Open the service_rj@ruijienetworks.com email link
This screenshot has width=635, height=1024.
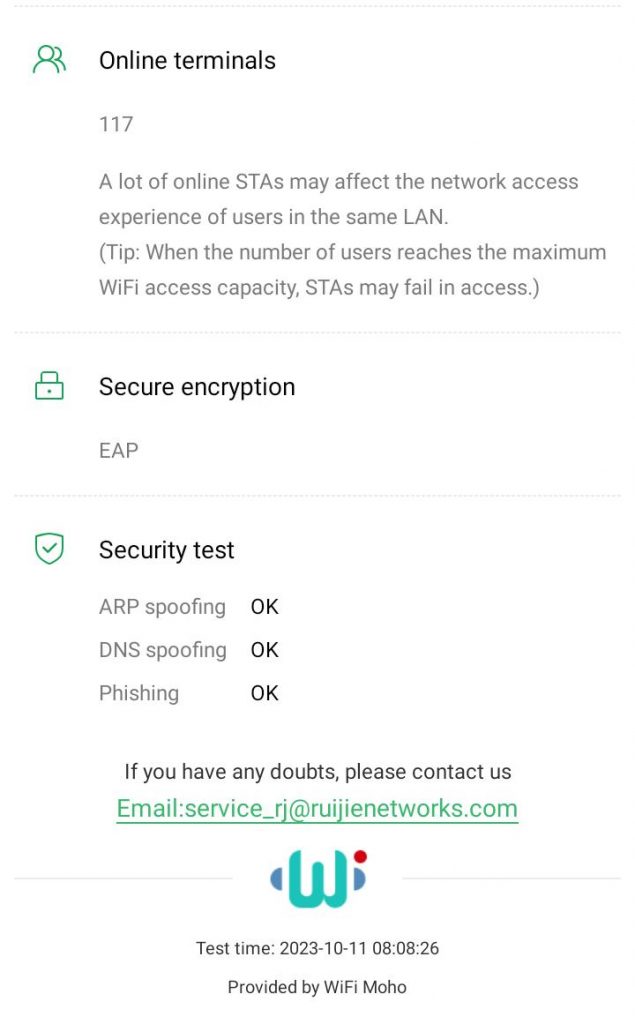[317, 808]
